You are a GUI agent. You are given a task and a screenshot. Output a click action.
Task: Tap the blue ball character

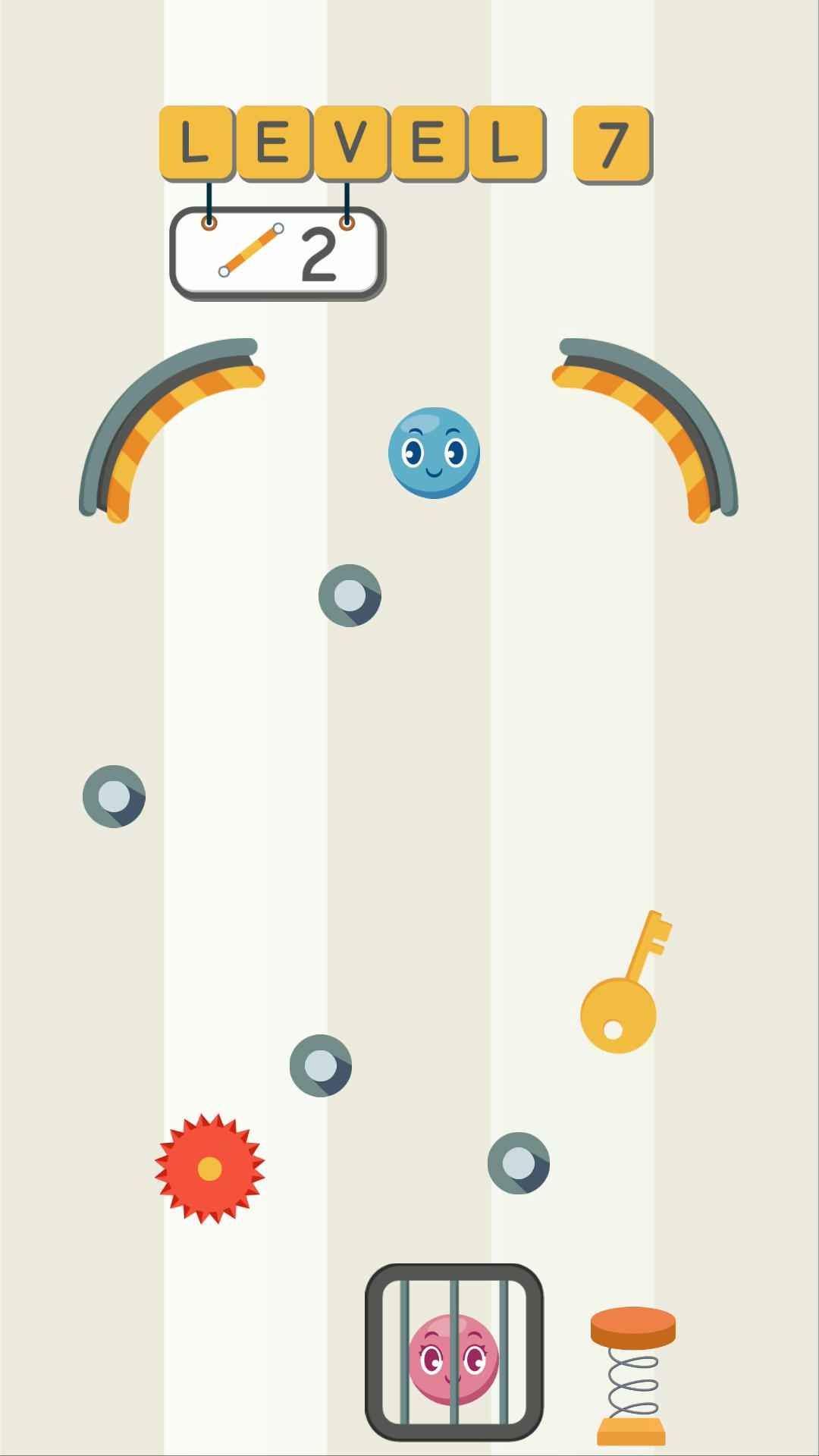click(435, 453)
